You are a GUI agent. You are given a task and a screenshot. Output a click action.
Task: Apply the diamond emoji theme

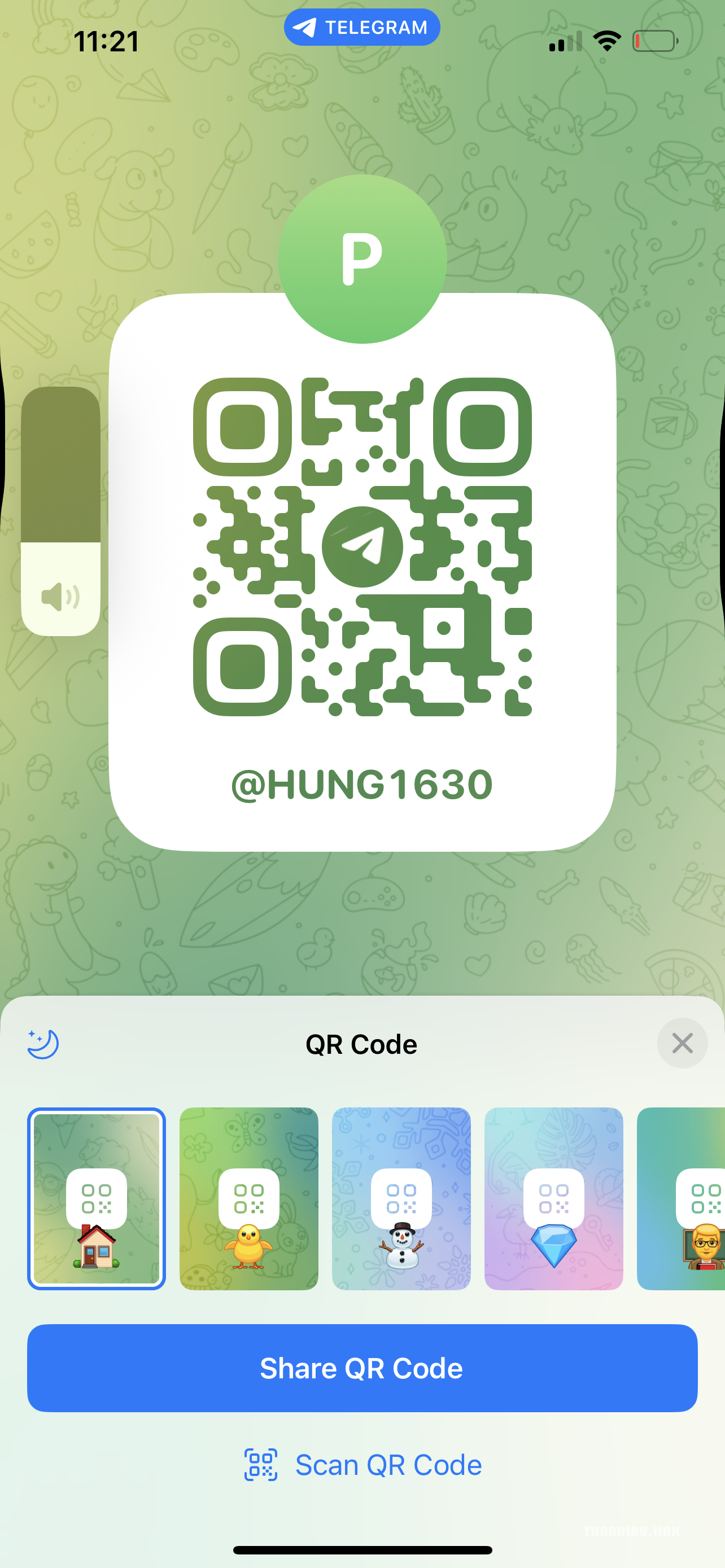553,1198
